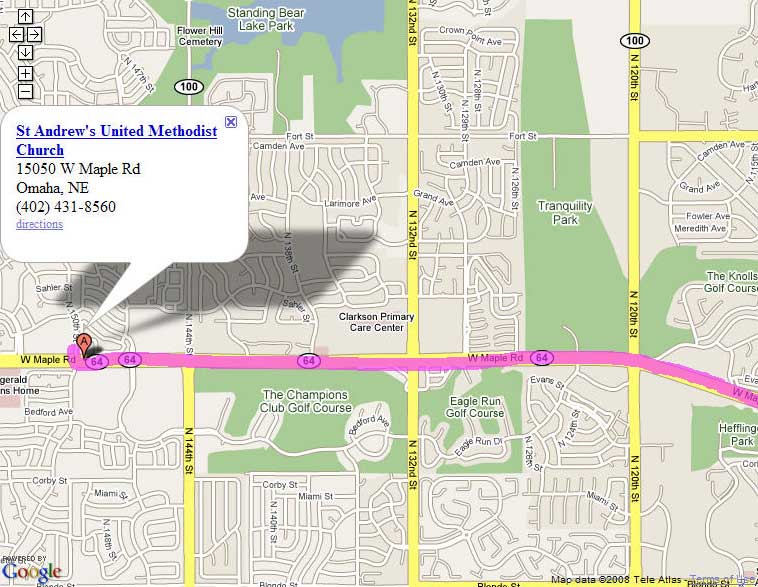Close the church info bubble
This screenshot has height=587, width=758.
tap(231, 121)
